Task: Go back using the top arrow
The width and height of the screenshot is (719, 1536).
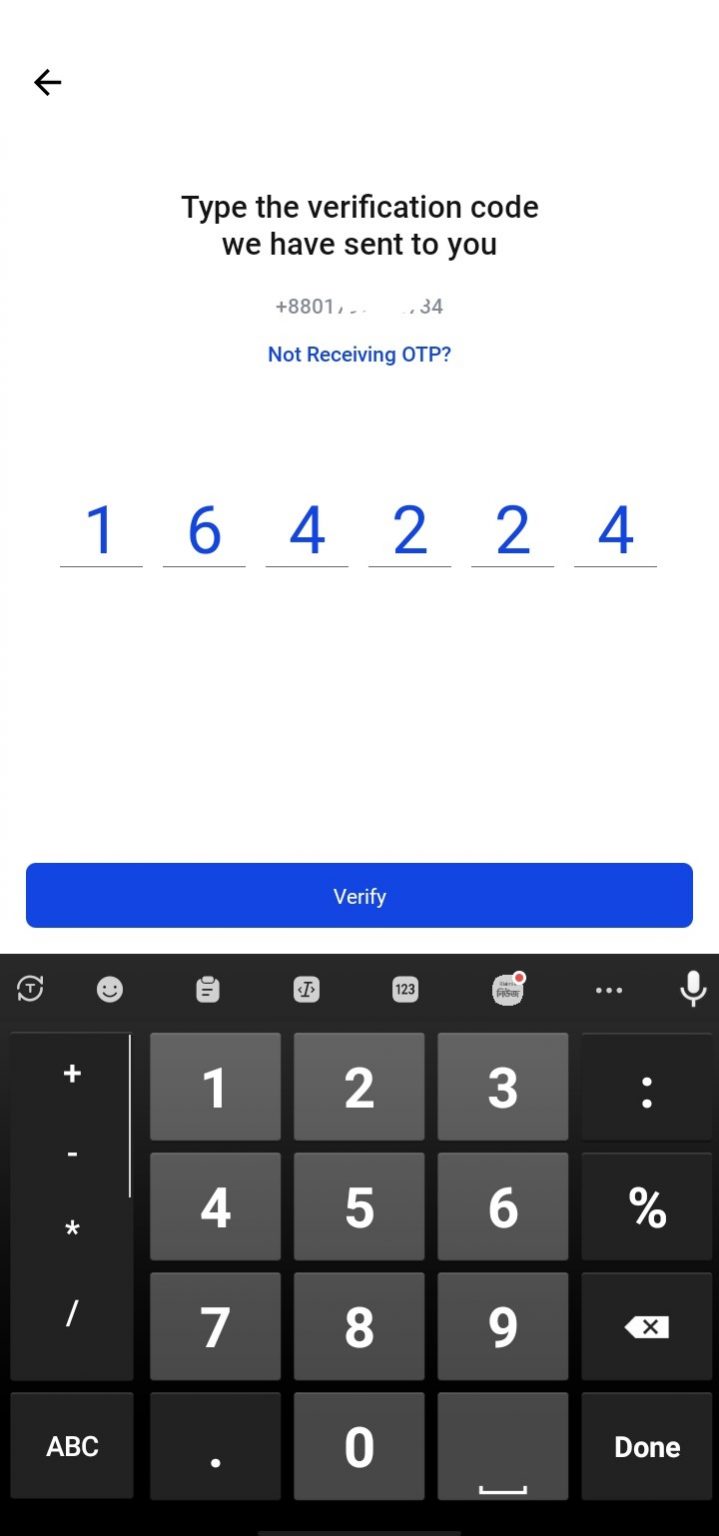Action: (47, 82)
